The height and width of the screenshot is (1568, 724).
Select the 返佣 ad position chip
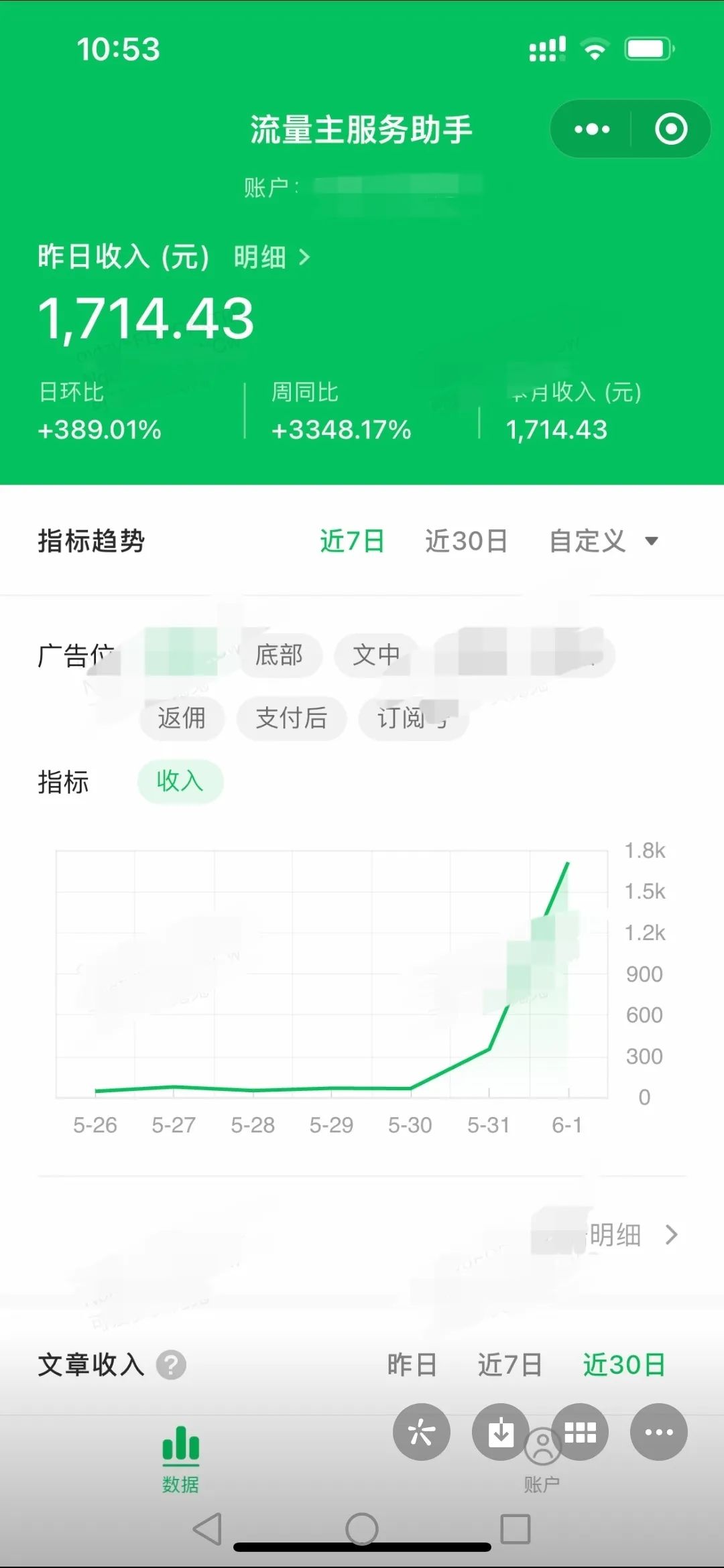click(182, 718)
